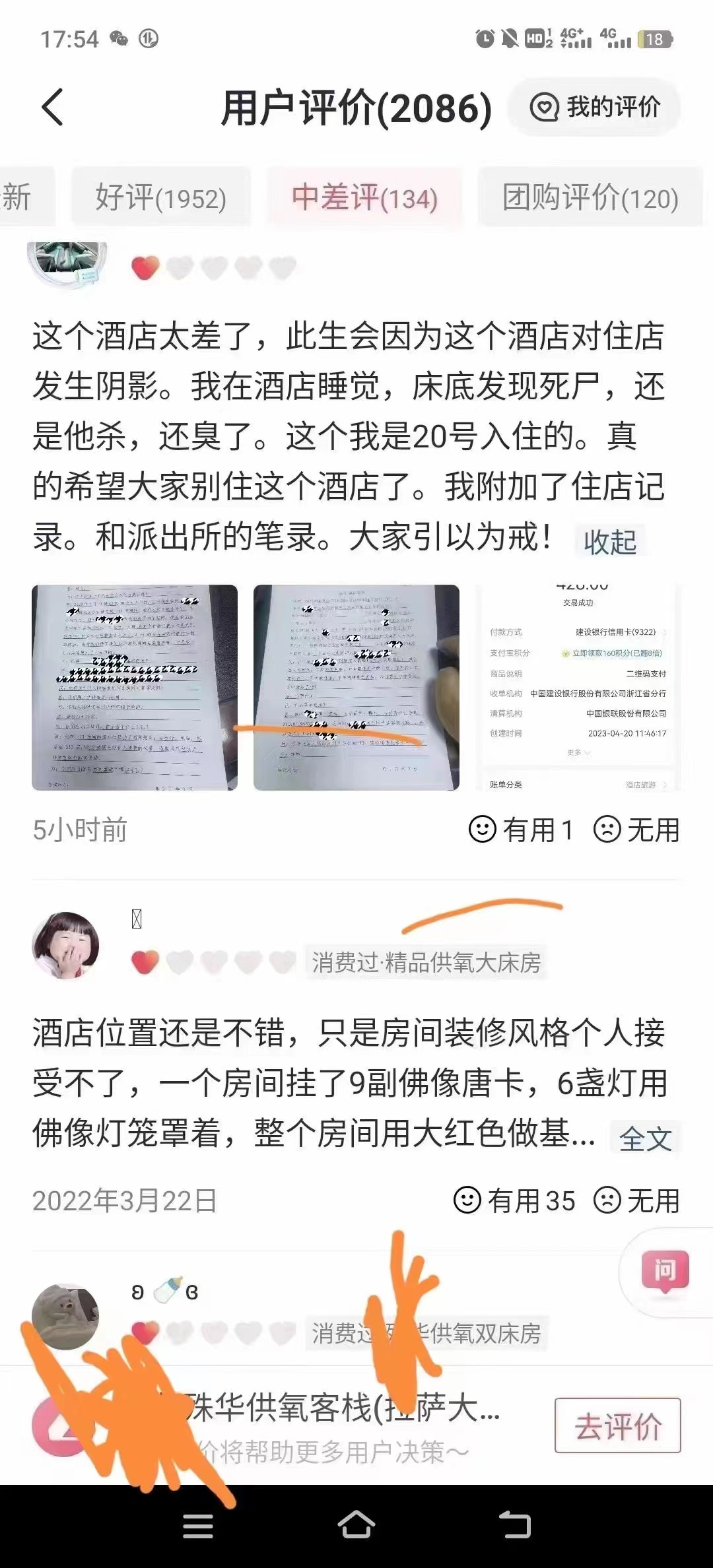Tap the floating 问 (ask) button

click(665, 1270)
